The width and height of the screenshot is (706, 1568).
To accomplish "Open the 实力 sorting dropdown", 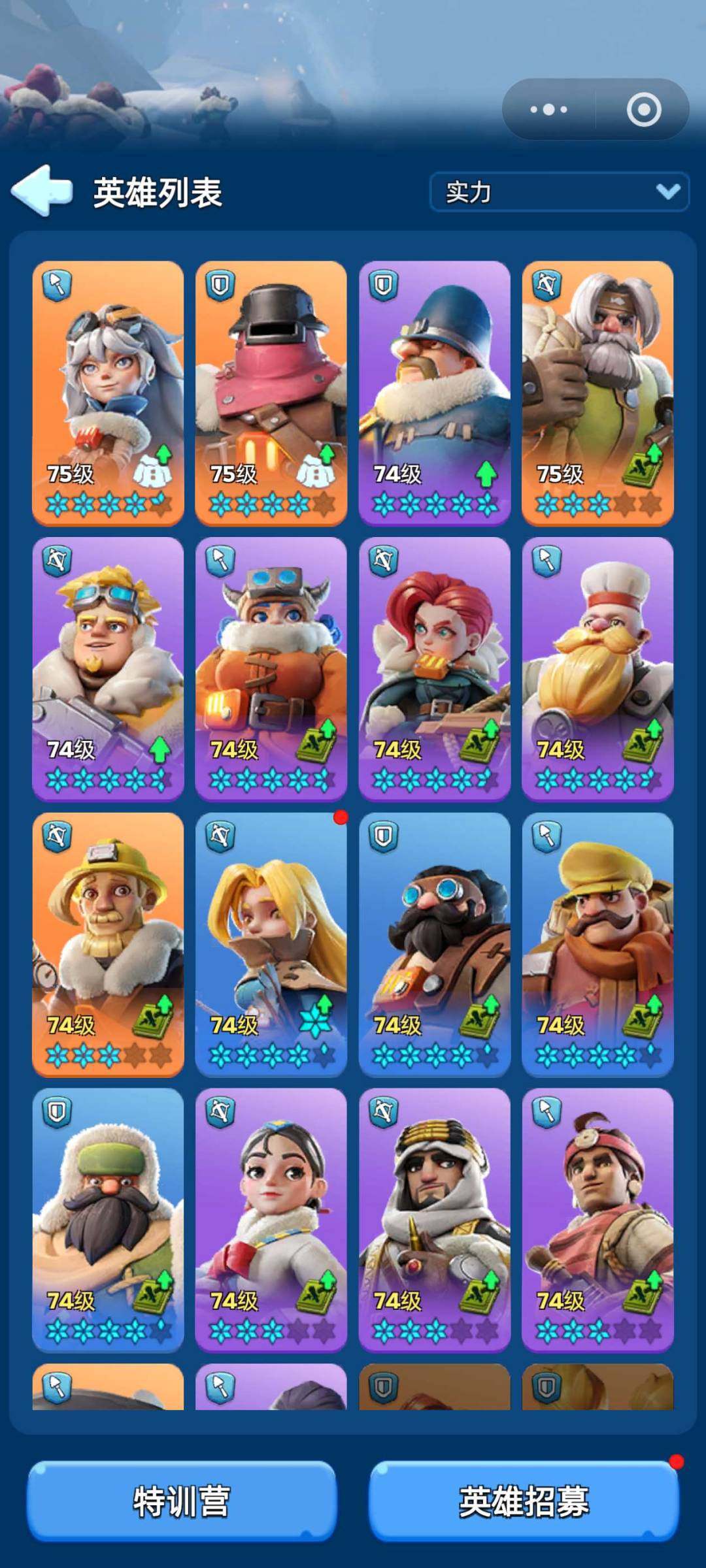I will (559, 191).
